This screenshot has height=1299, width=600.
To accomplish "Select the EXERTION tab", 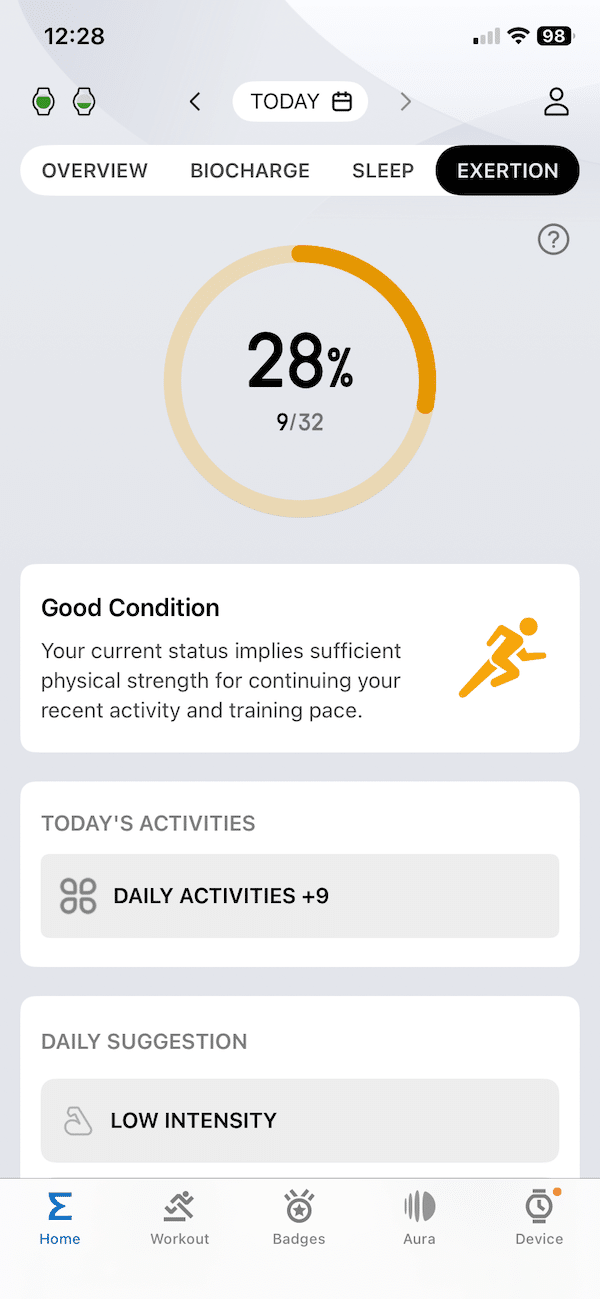I will click(x=507, y=171).
